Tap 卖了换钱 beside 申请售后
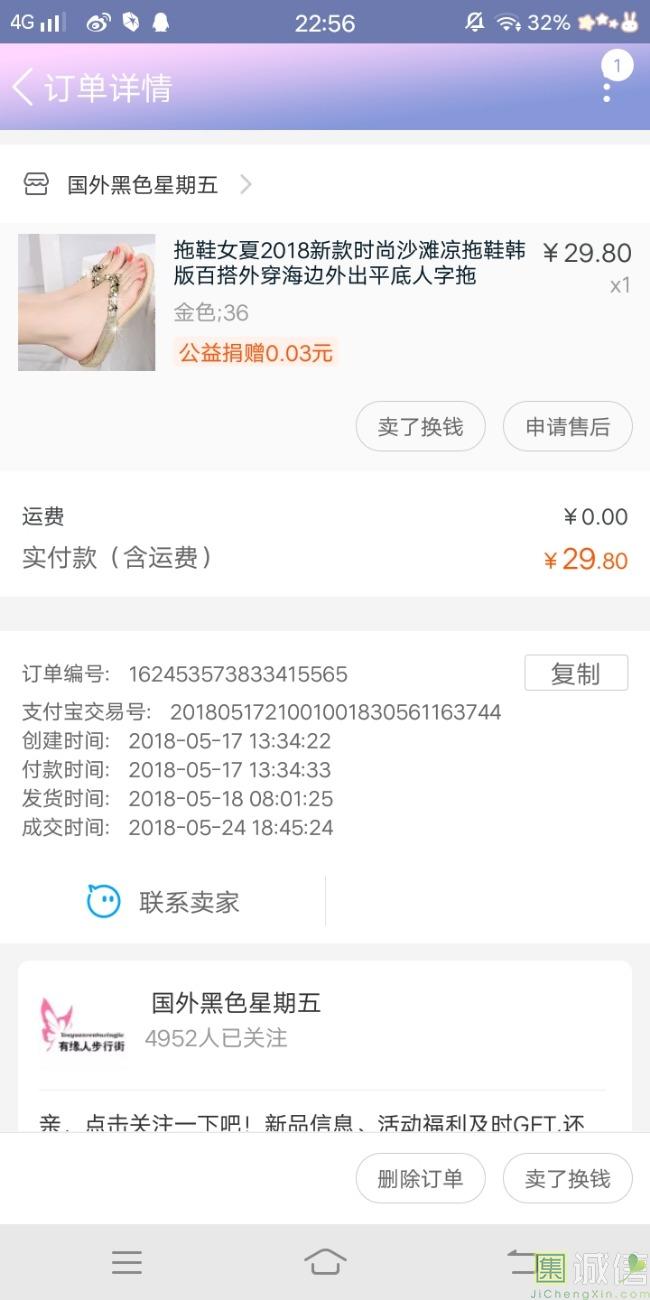The width and height of the screenshot is (650, 1300). point(420,427)
